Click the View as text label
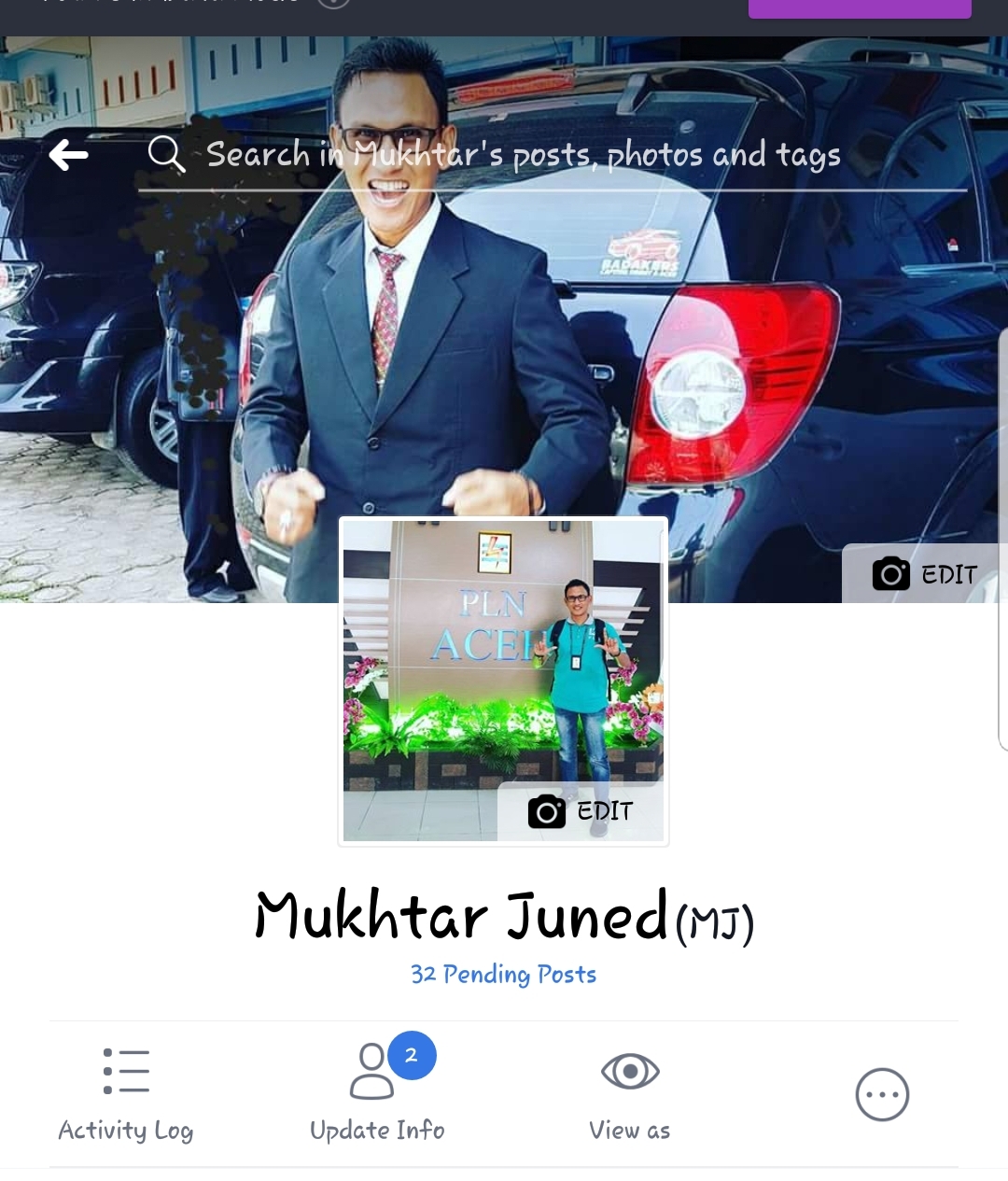Screen dimensions: 1008x1181 click(x=629, y=1131)
